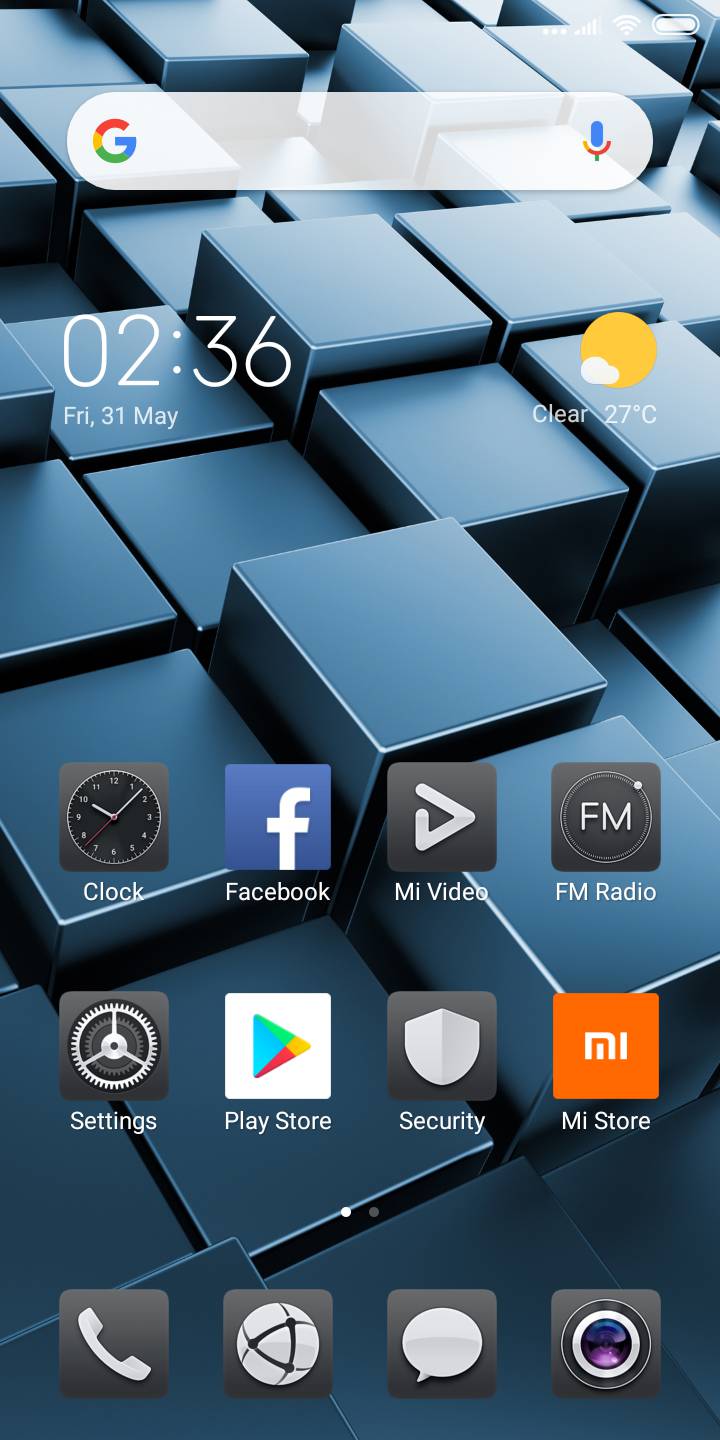Image resolution: width=720 pixels, height=1440 pixels.
Task: Tap the Google search bar
Action: tap(340, 141)
